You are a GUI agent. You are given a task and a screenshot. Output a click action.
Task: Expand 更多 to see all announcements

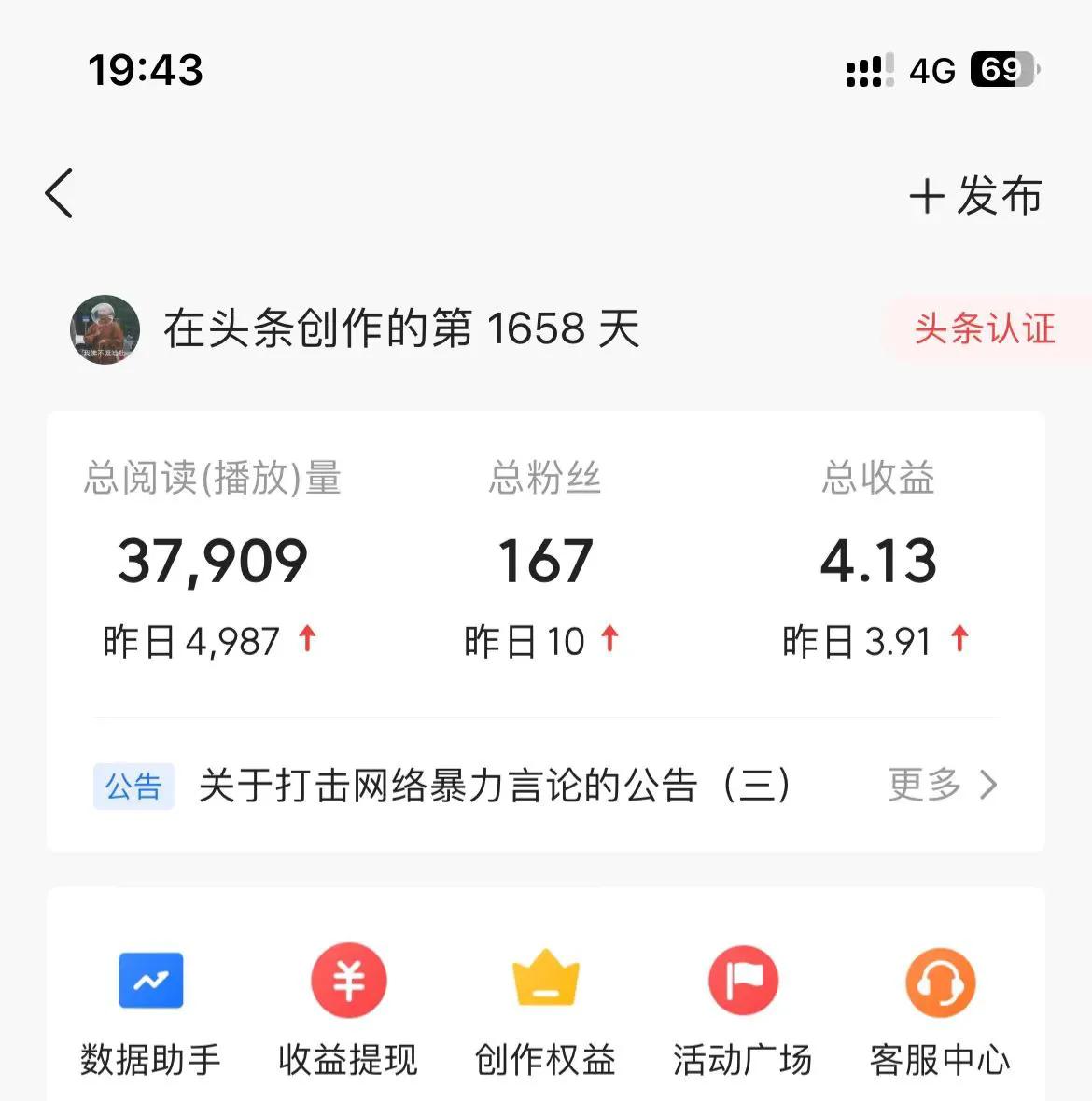pos(922,785)
